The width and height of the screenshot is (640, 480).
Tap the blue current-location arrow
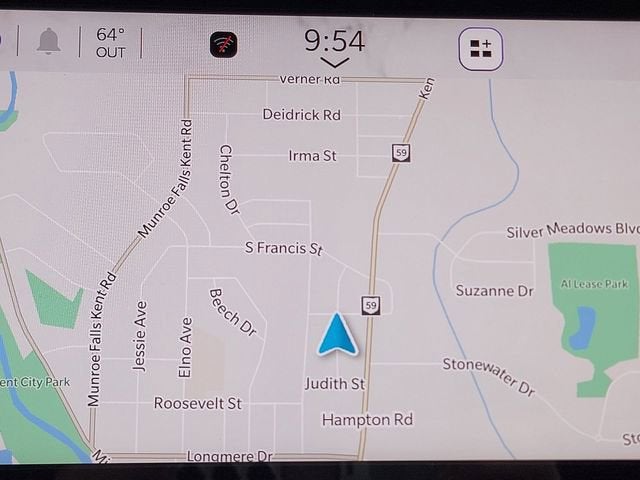click(337, 335)
